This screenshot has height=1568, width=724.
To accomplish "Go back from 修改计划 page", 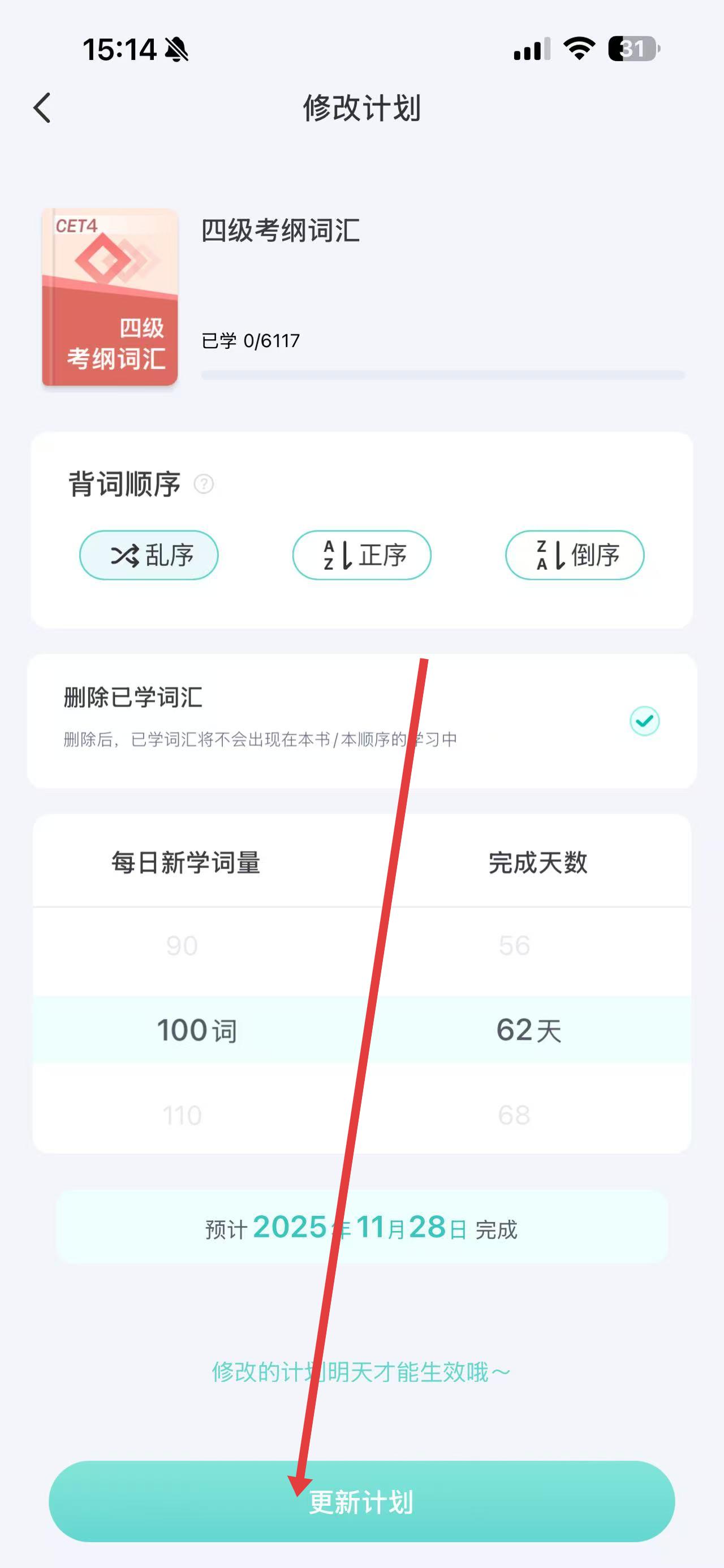I will (41, 109).
